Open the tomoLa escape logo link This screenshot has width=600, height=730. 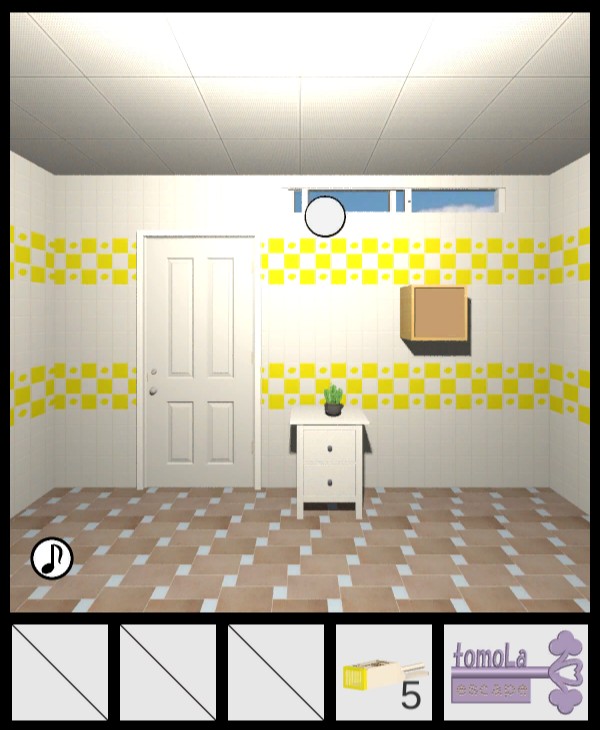516,672
